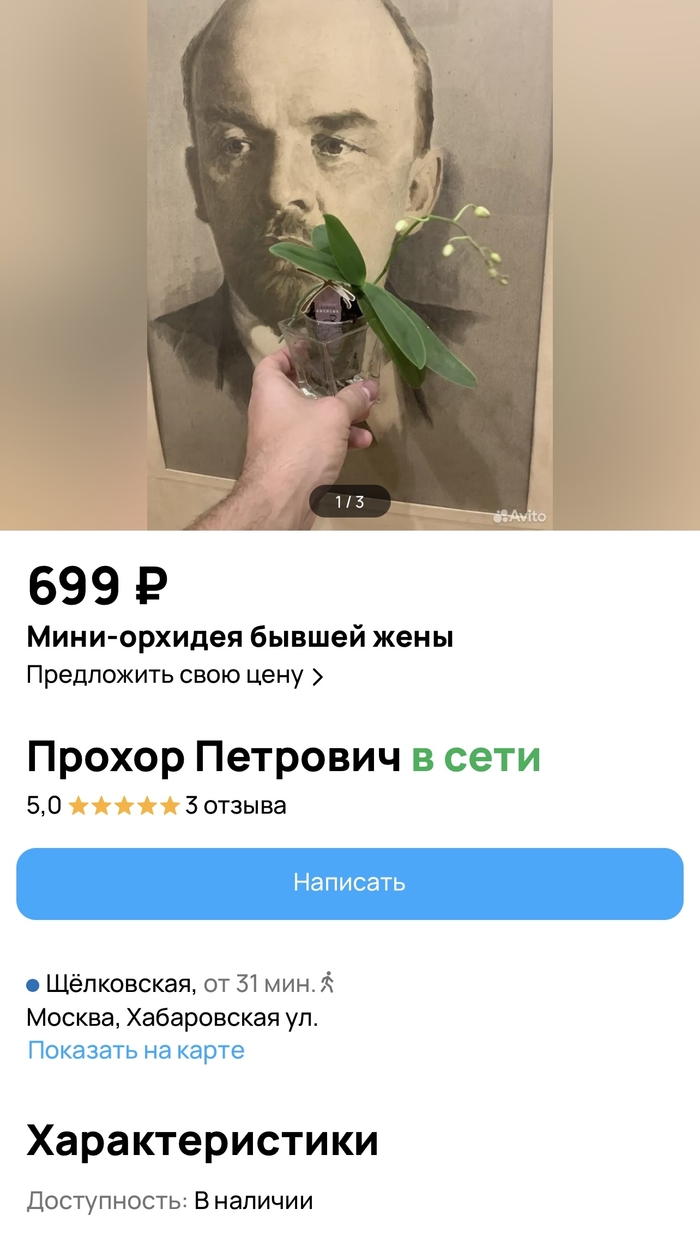Open "Показать на карте" map link
The height and width of the screenshot is (1239, 700).
[x=136, y=1050]
